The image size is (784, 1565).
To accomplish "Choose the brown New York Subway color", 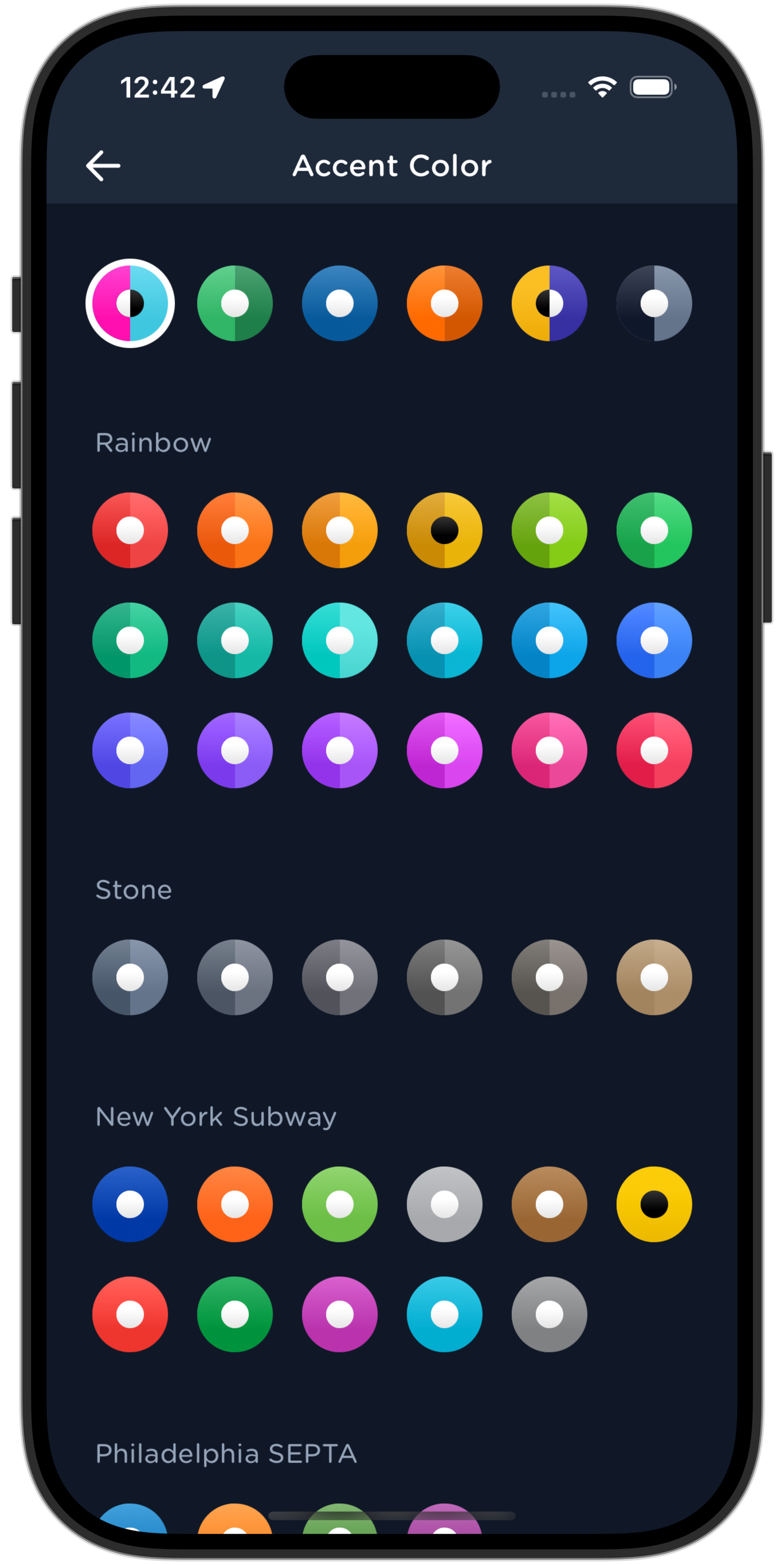I will coord(549,1204).
